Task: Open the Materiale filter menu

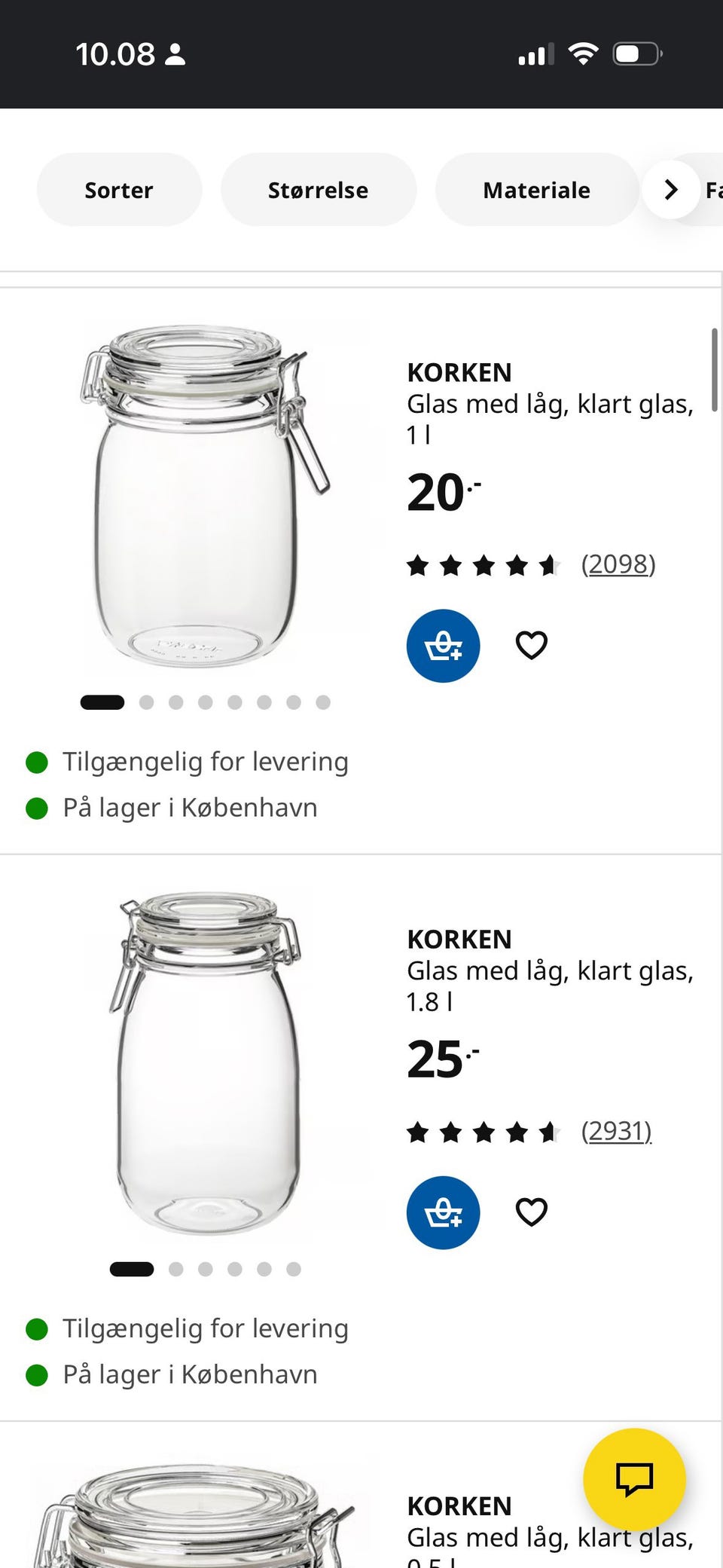Action: (536, 190)
